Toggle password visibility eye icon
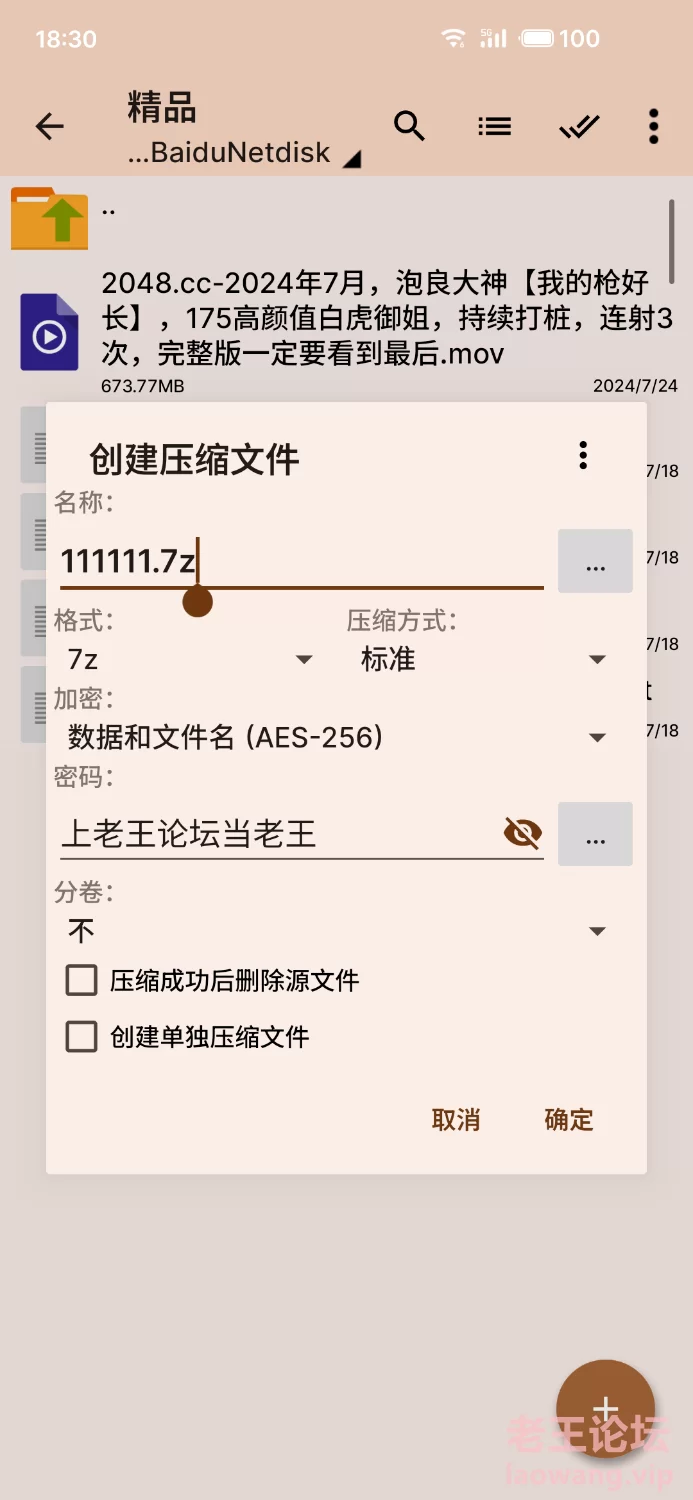693x1500 pixels. pos(522,832)
